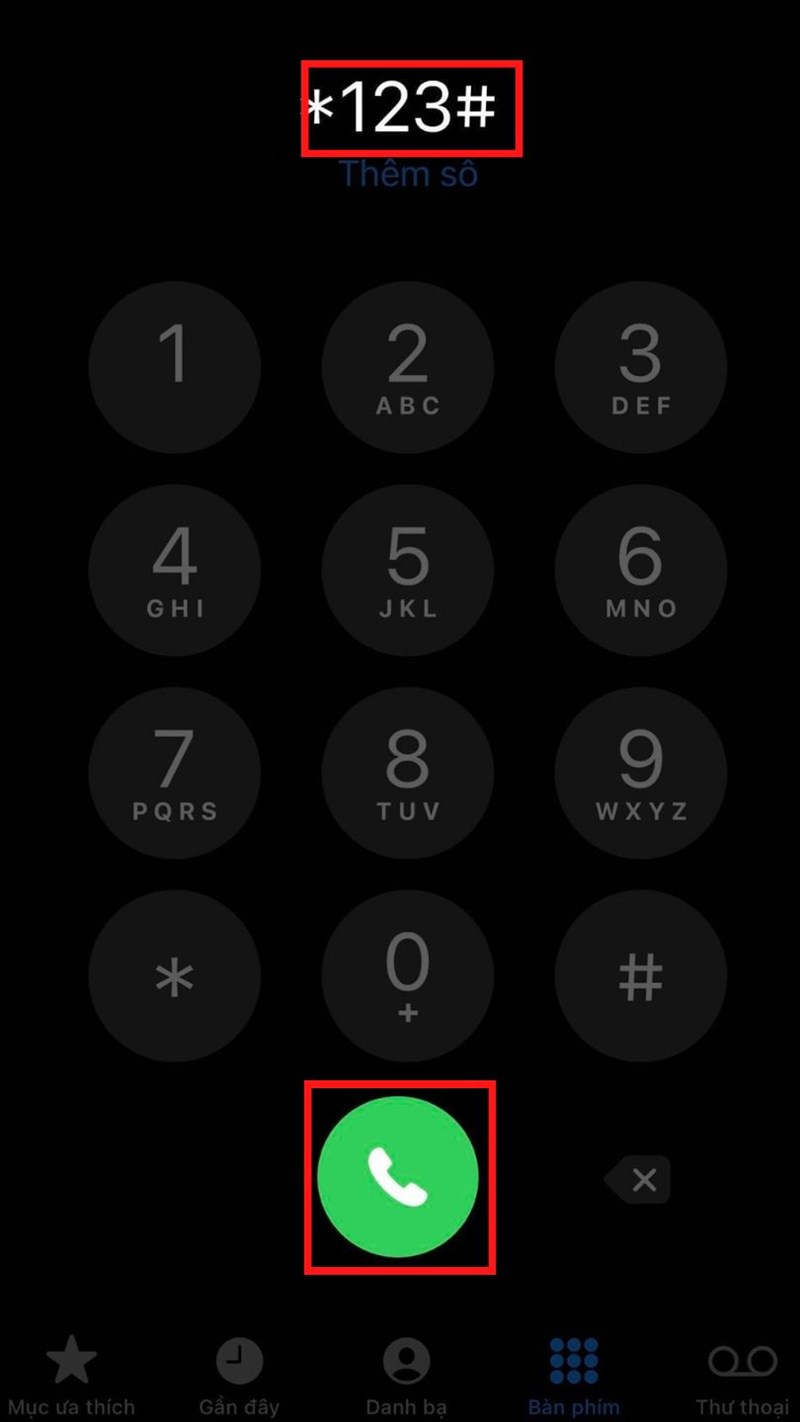800x1422 pixels.
Task: Tap the 8 TUV key
Action: pos(408,772)
